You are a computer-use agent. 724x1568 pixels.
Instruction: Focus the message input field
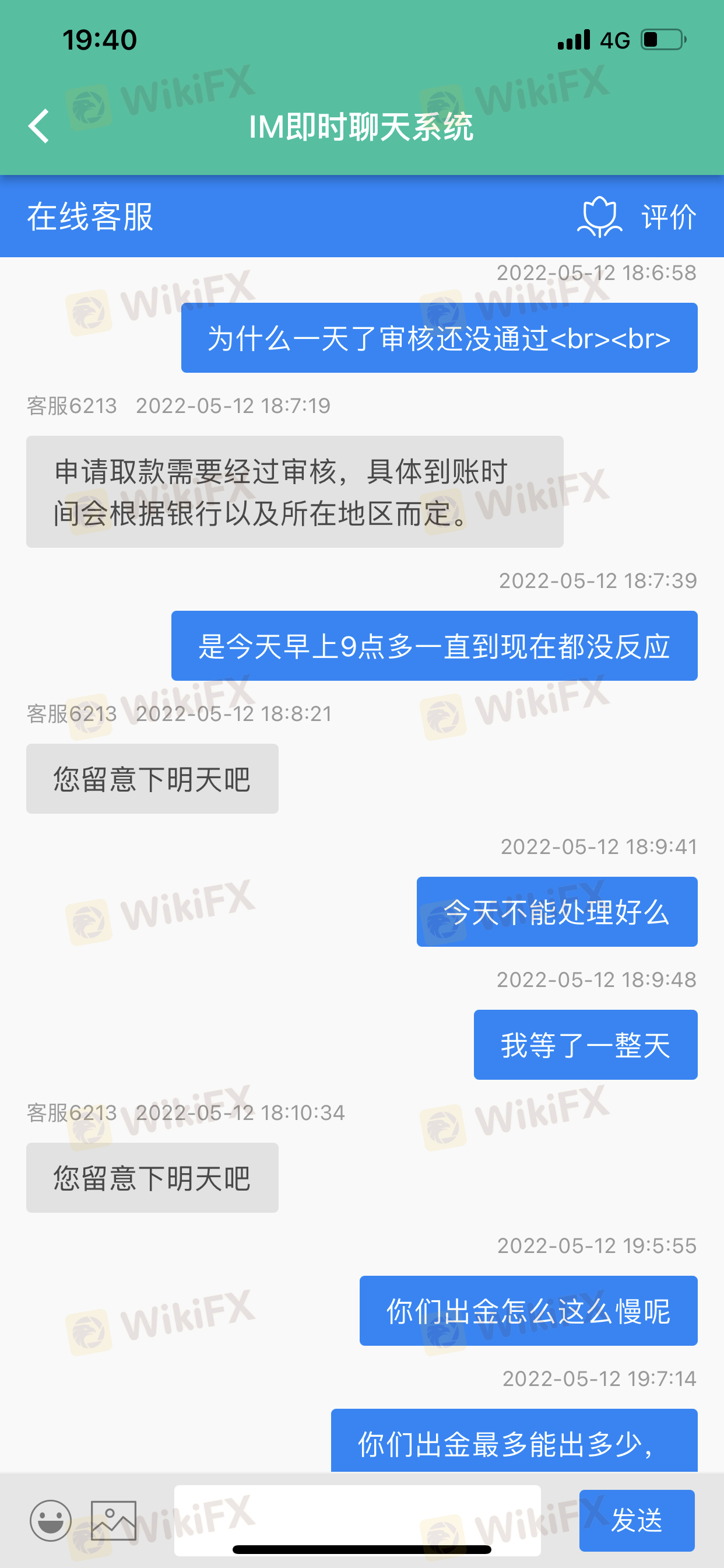pyautogui.click(x=357, y=1521)
